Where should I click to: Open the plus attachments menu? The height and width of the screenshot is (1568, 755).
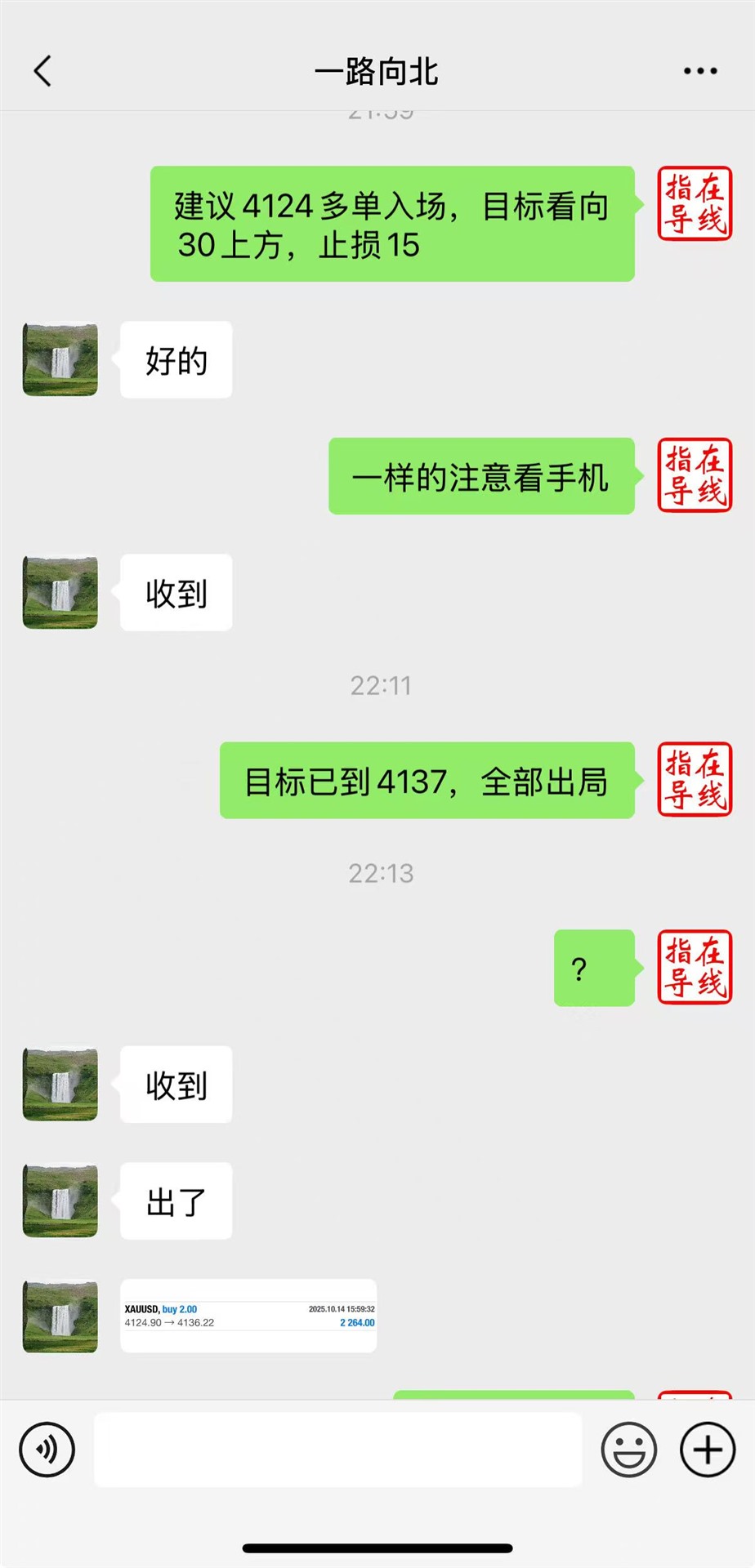tap(708, 1450)
